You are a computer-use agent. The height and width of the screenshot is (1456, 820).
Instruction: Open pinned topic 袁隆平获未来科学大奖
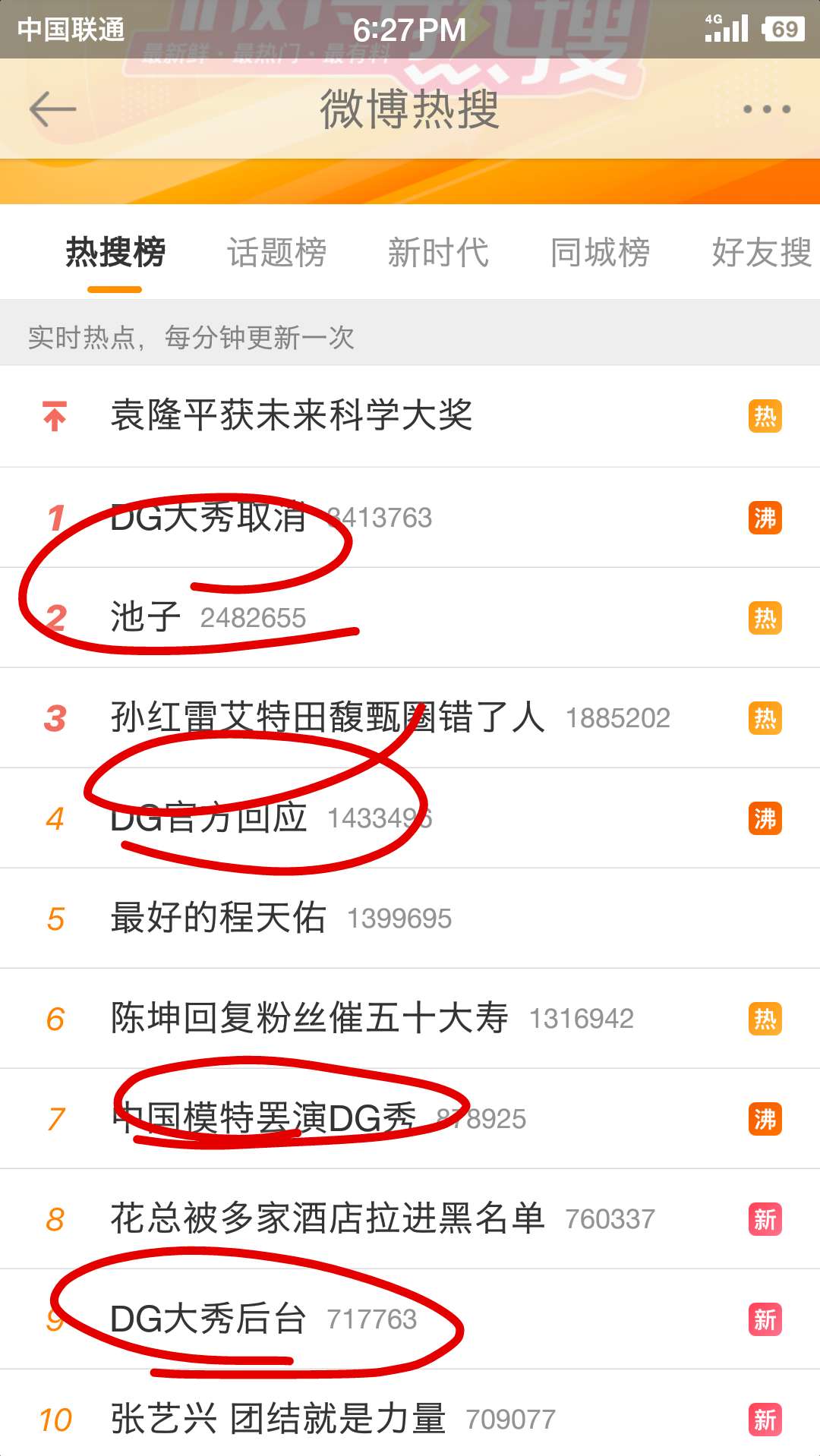tap(292, 416)
